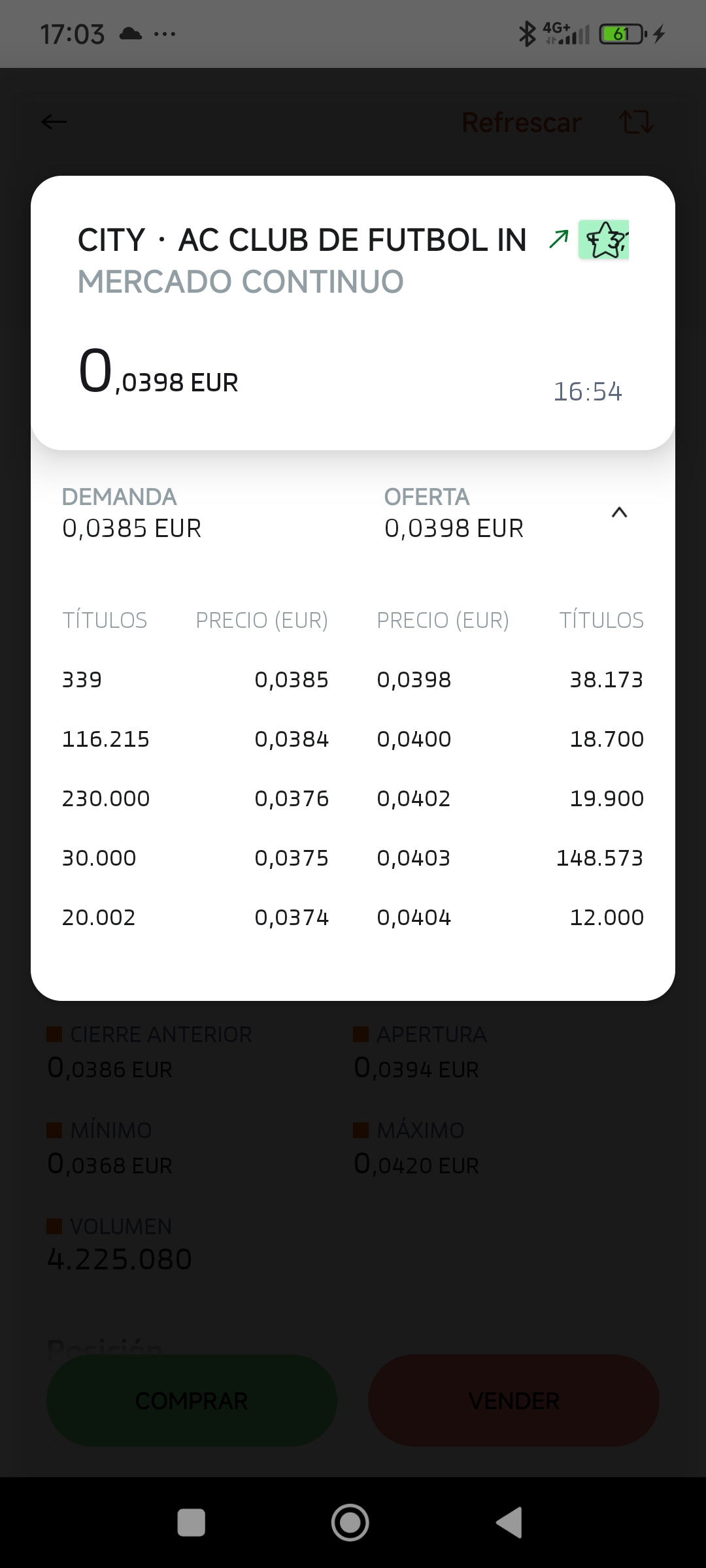Tap the battery charge indicator
Viewport: 706px width, 1568px height.
point(620,33)
